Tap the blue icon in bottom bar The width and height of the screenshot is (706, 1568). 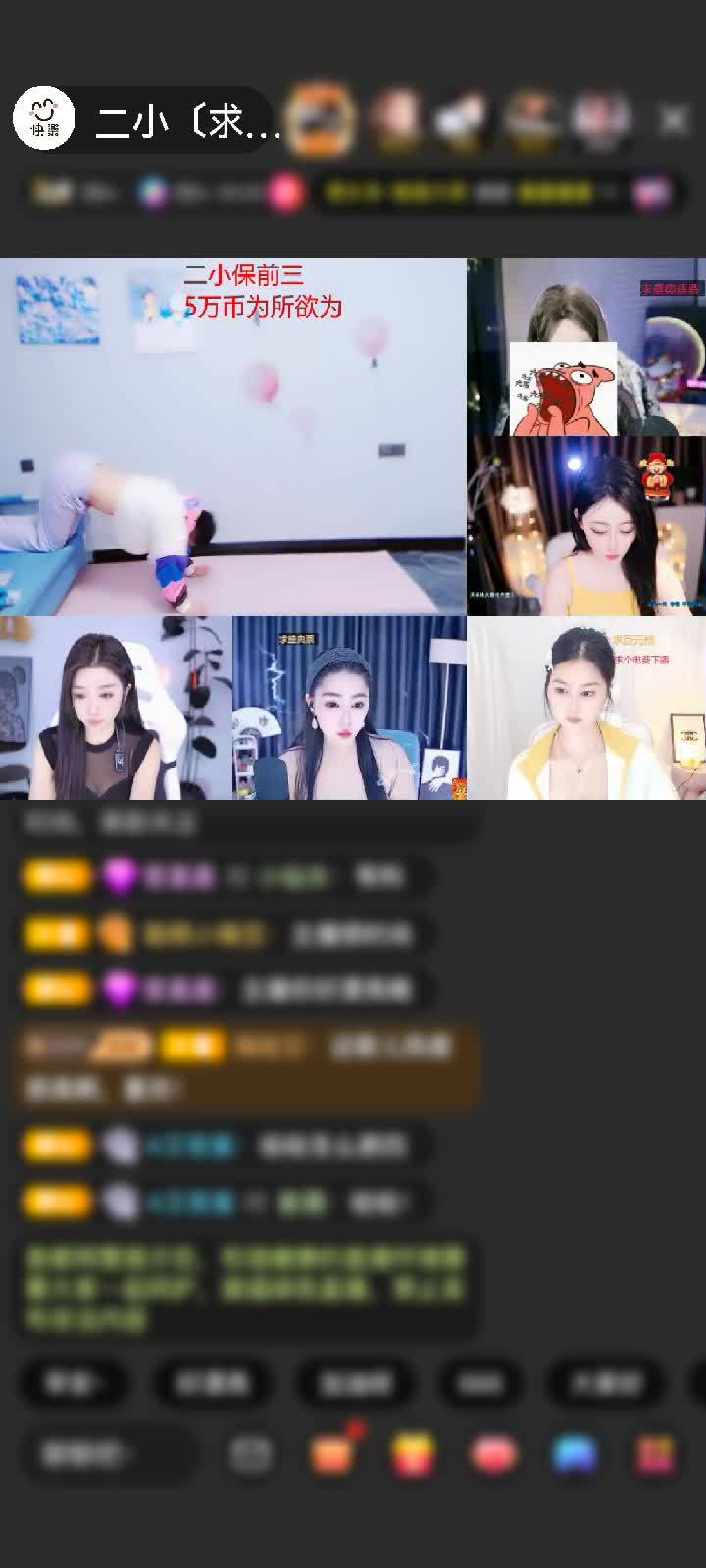point(574,1454)
